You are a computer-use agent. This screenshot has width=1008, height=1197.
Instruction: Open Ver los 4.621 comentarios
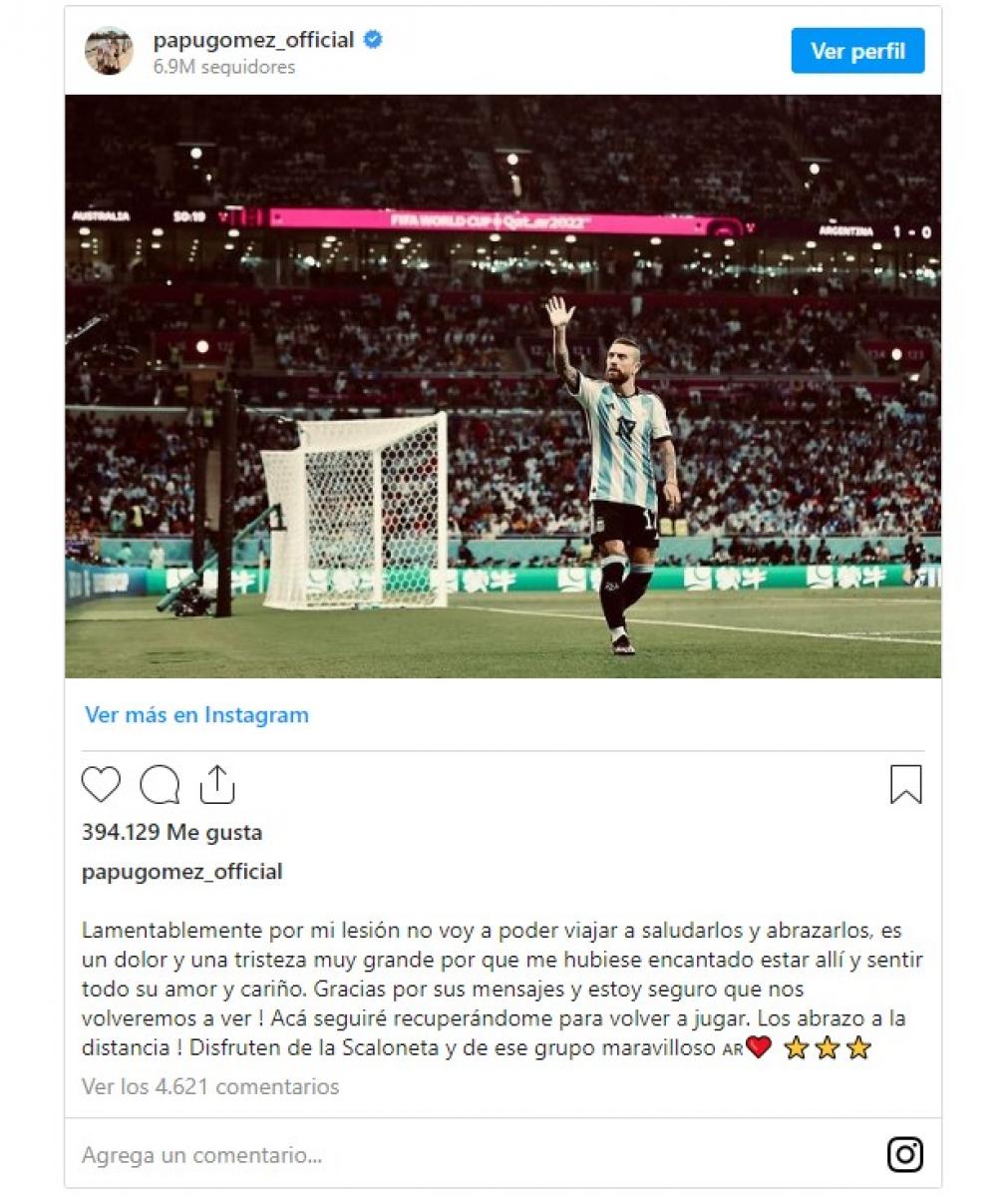coord(210,1086)
